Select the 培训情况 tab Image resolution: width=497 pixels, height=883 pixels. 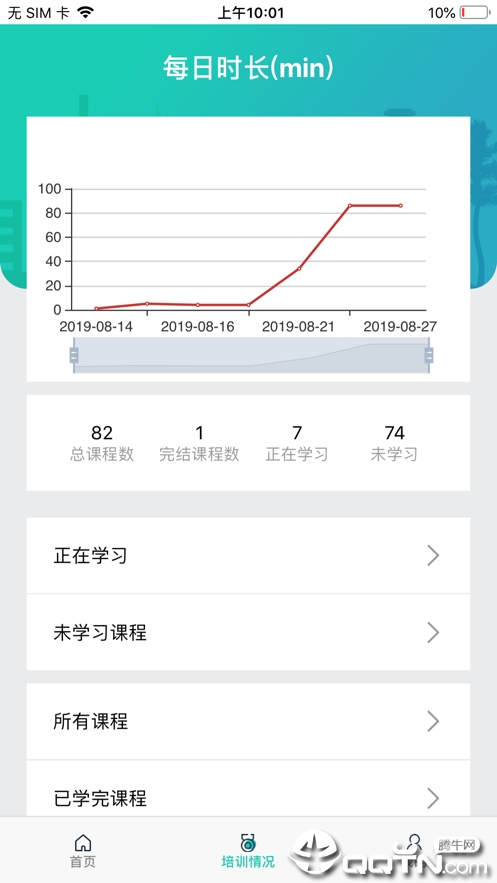pos(248,850)
